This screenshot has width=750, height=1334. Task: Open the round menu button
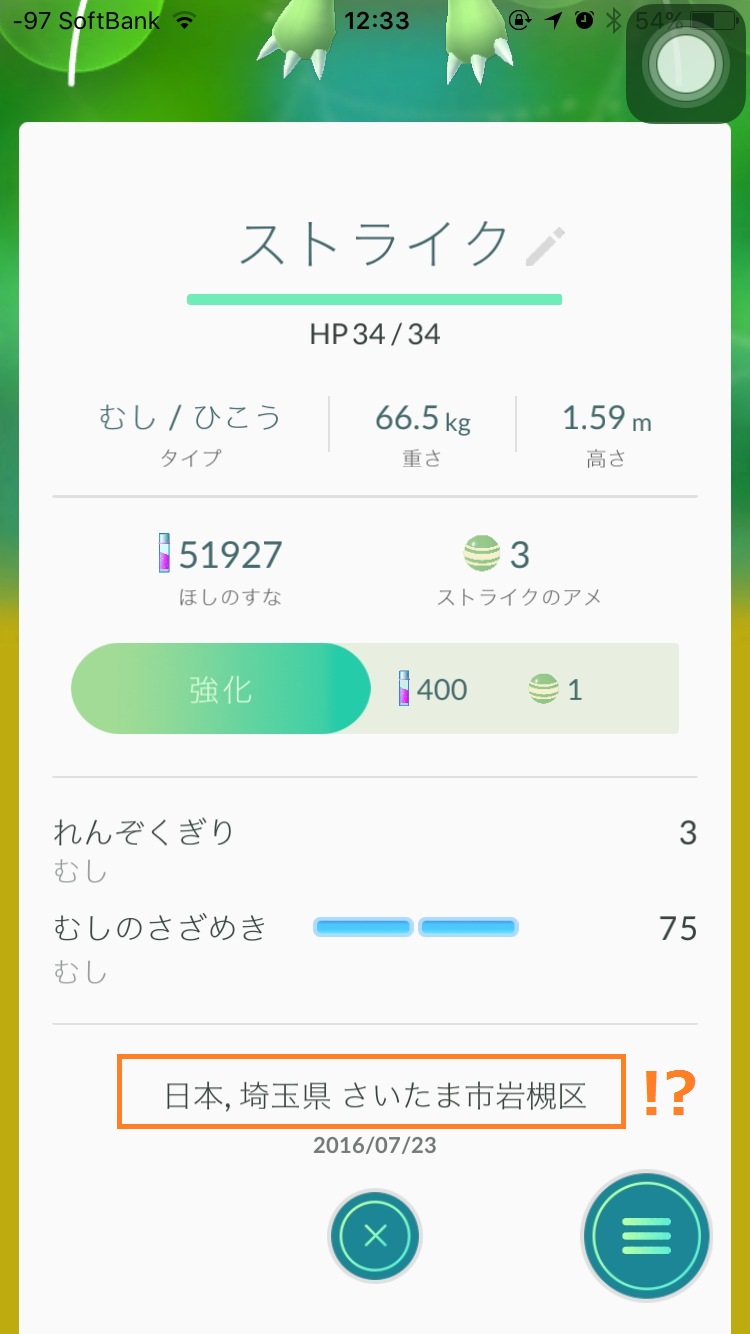click(646, 1236)
